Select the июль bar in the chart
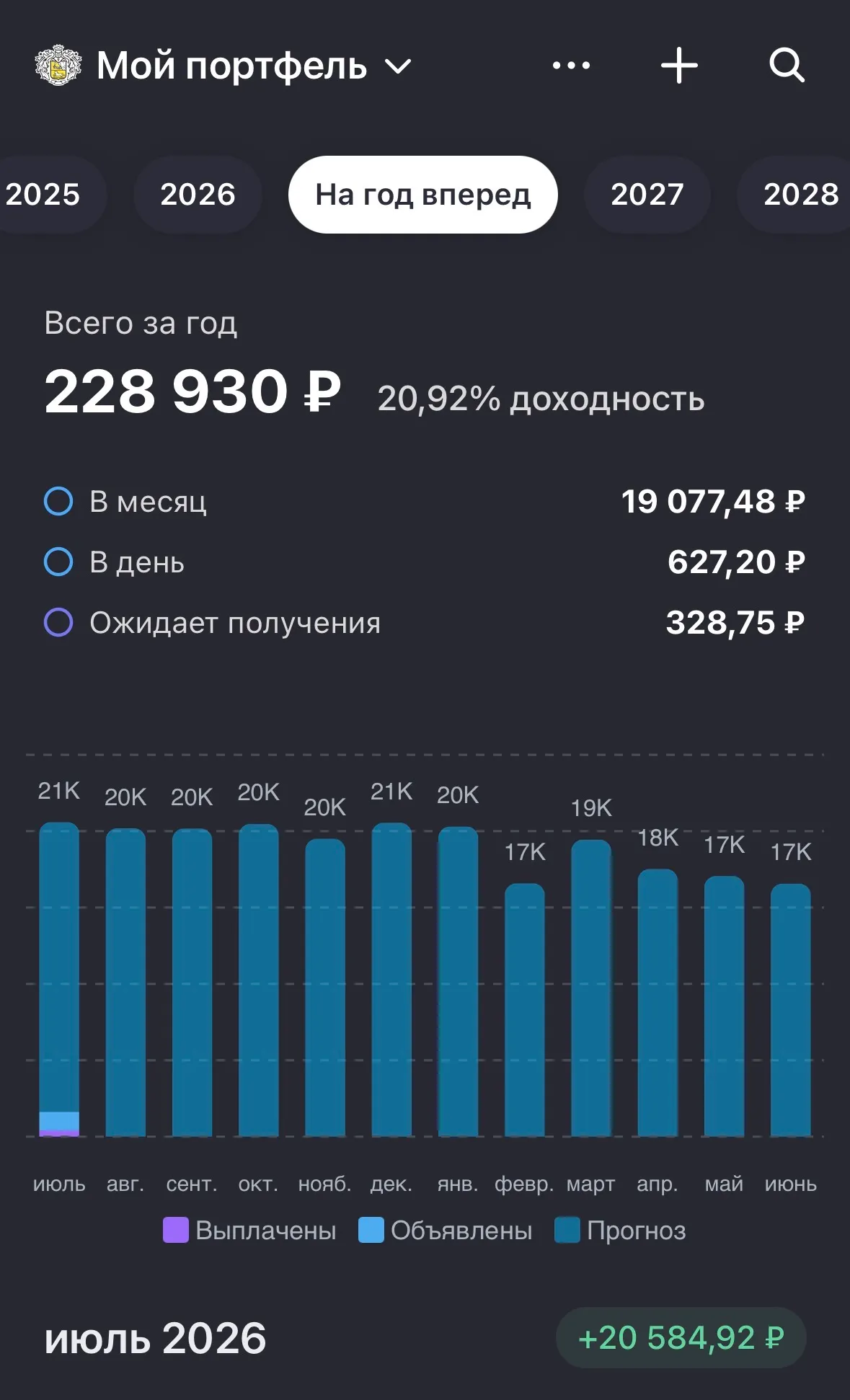 [x=59, y=980]
